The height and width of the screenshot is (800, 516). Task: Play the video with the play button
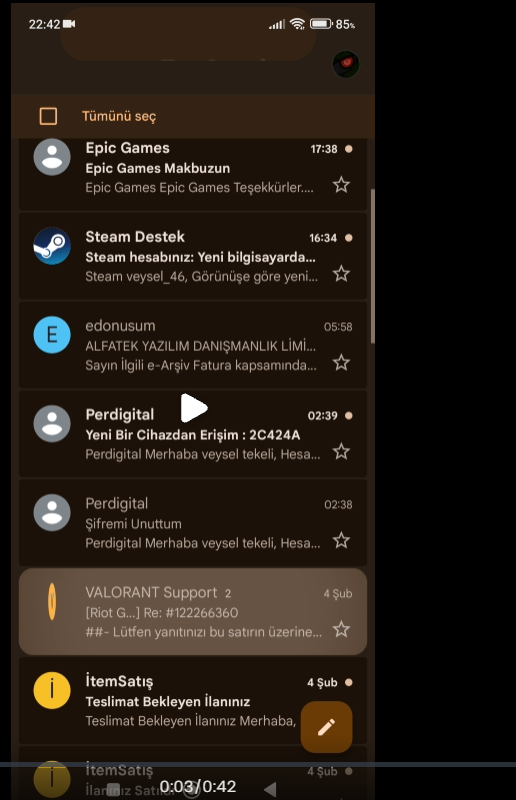[x=193, y=408]
